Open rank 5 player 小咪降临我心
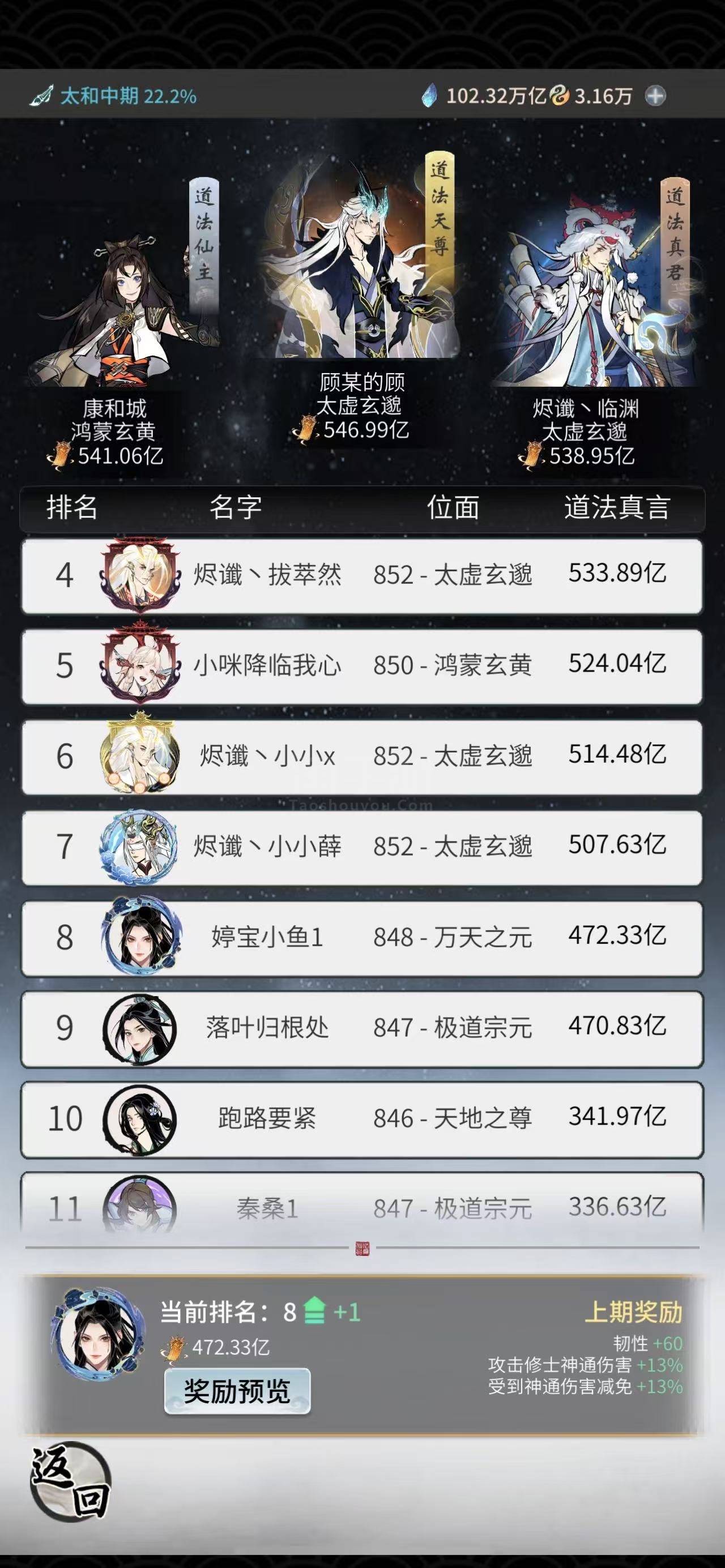The image size is (725, 1568). (362, 666)
